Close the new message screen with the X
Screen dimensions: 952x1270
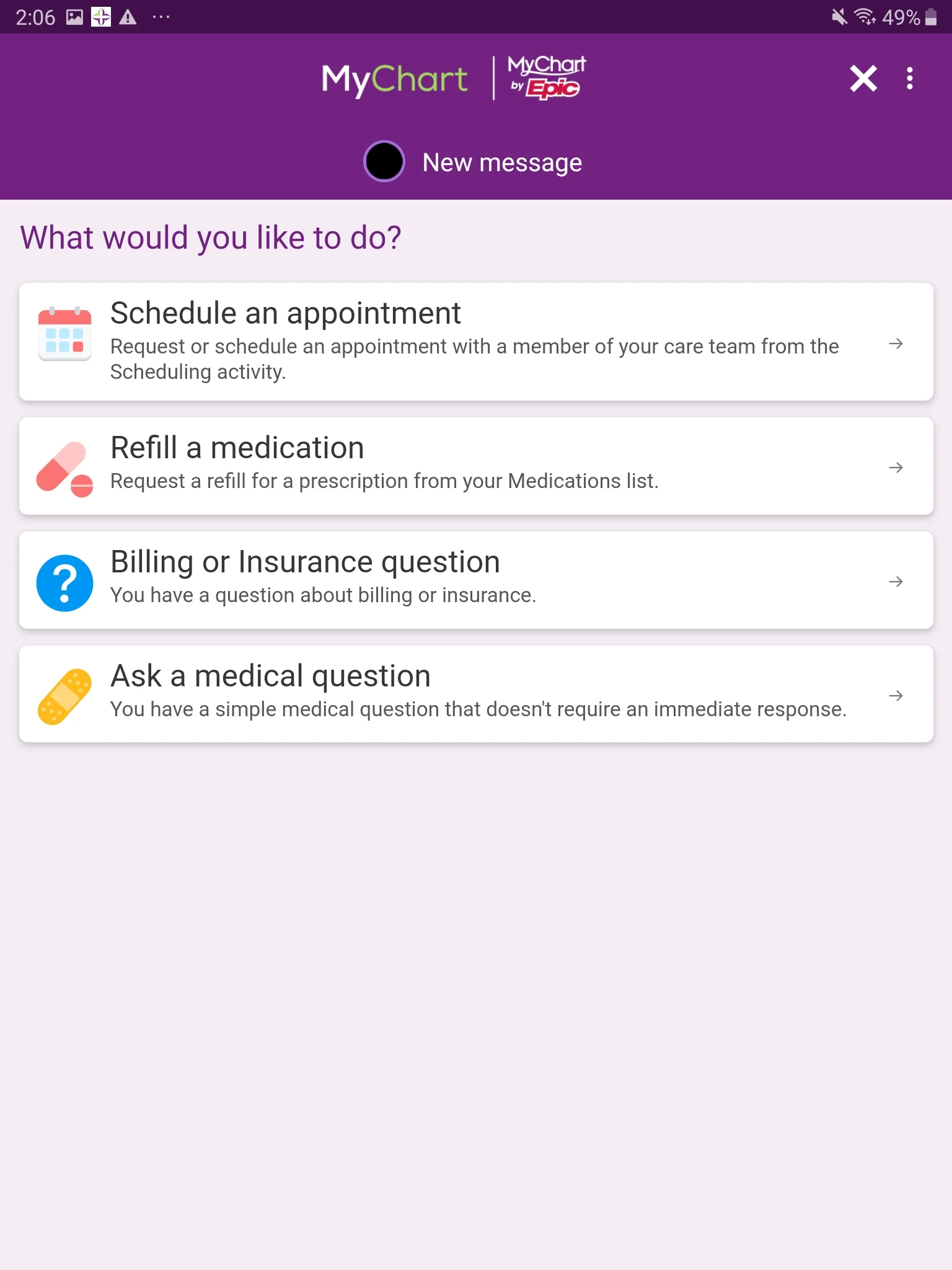[x=863, y=79]
